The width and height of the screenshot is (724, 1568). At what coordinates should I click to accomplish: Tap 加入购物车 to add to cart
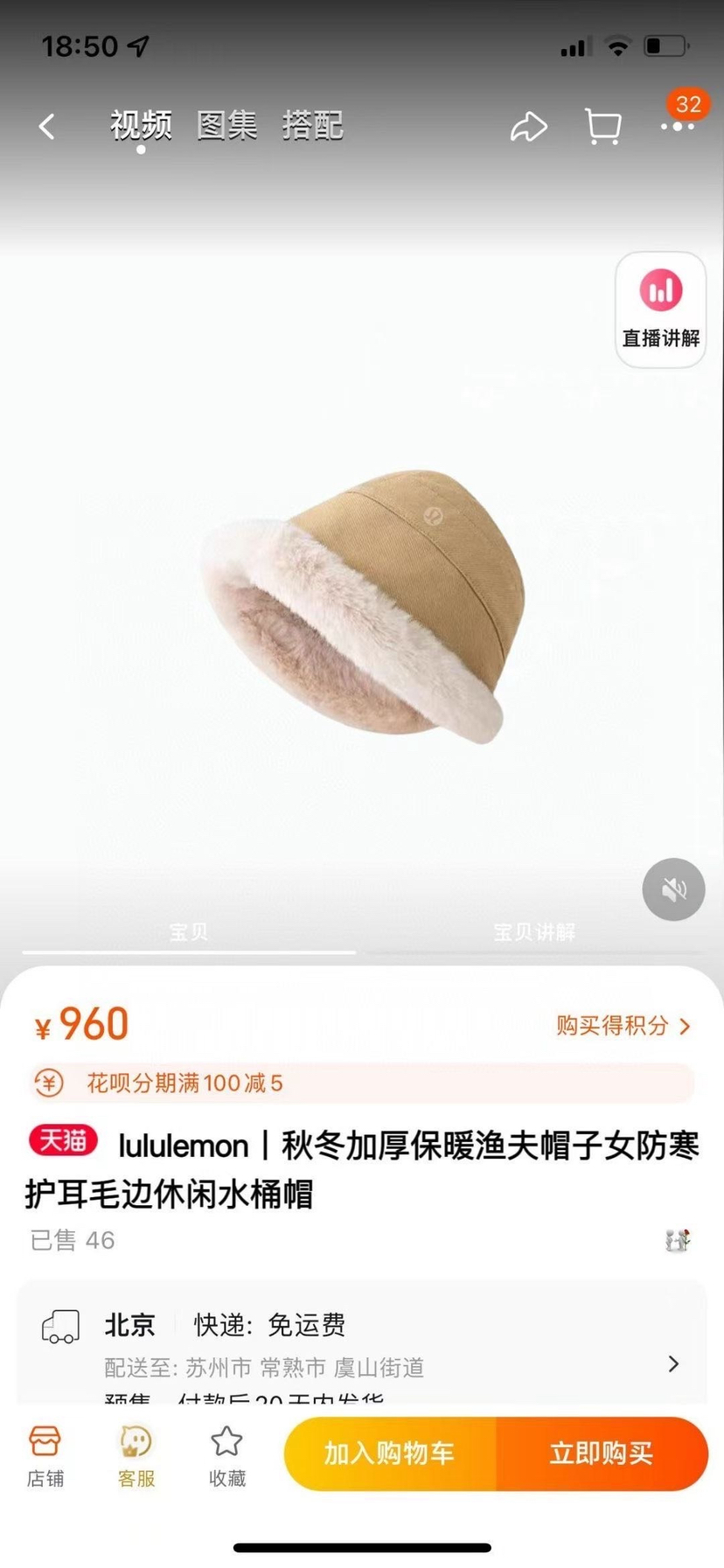tap(388, 1453)
